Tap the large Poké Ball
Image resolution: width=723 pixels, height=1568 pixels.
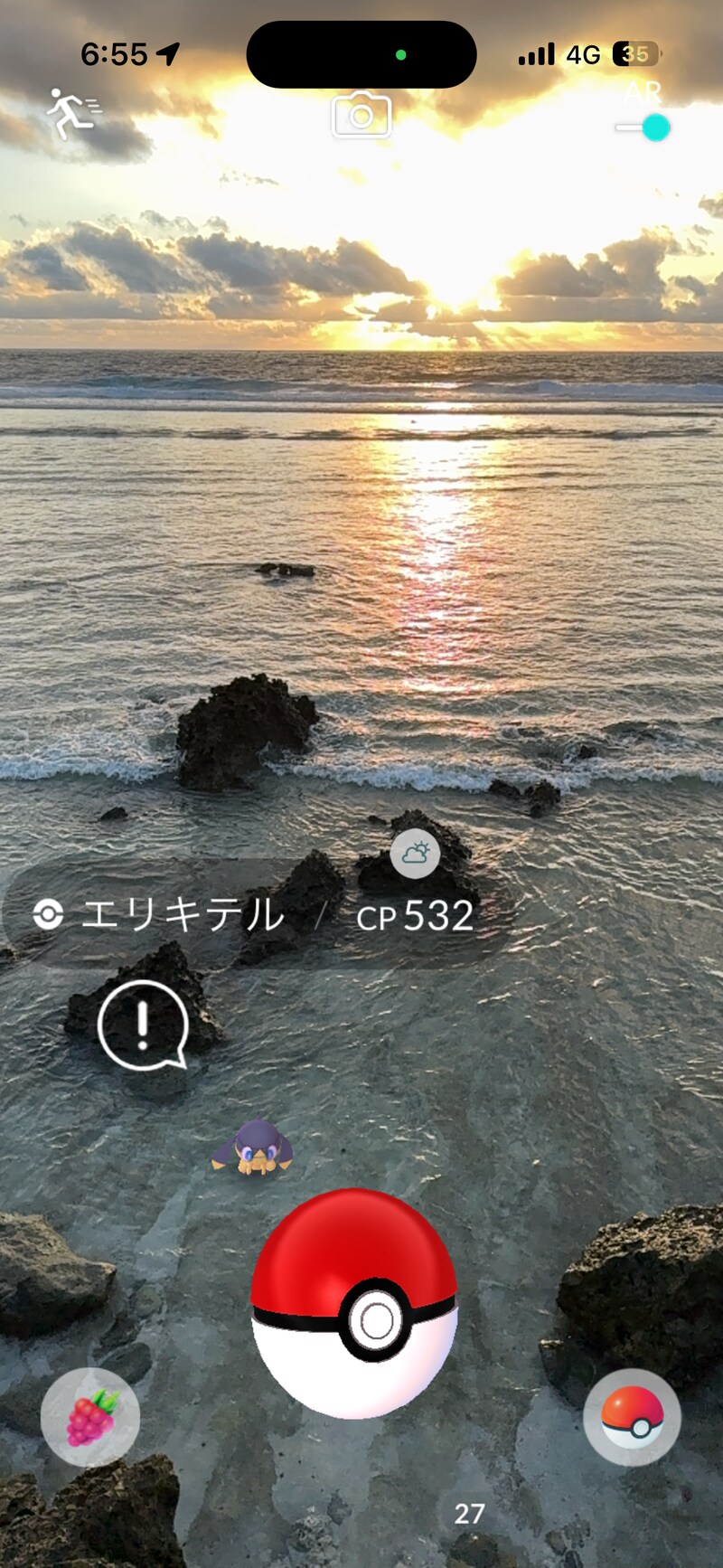point(354,1305)
